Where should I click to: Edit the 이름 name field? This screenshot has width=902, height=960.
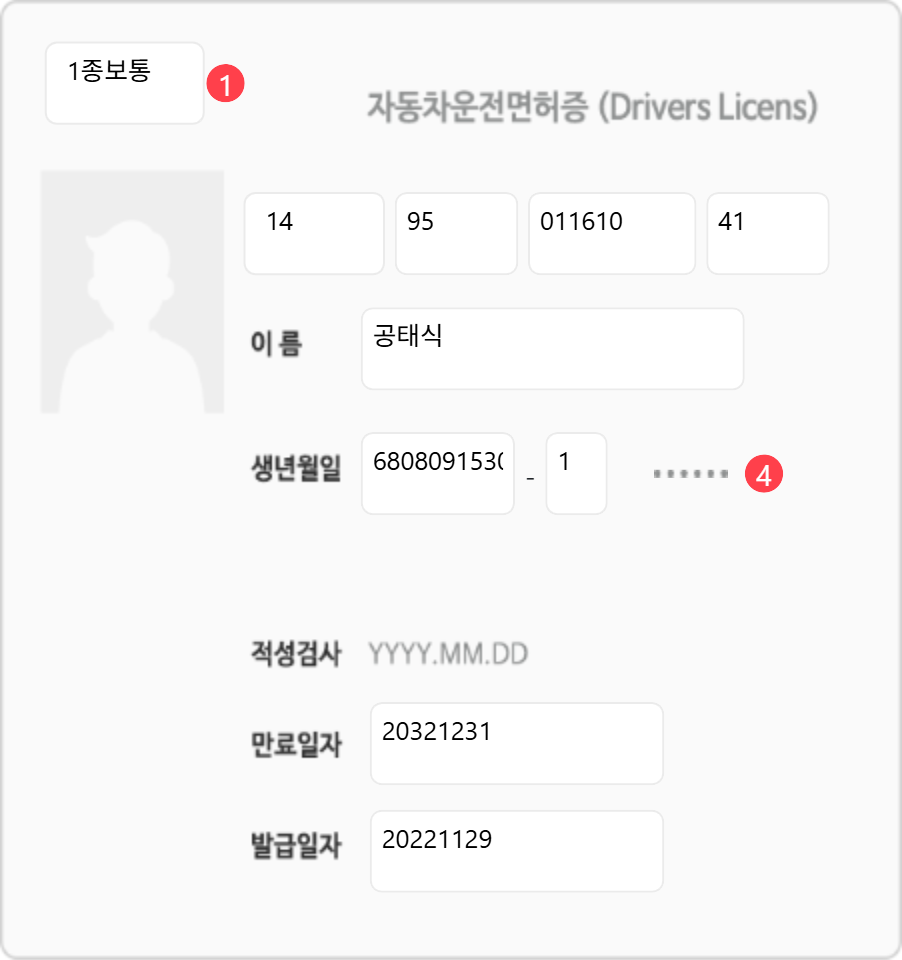[552, 348]
